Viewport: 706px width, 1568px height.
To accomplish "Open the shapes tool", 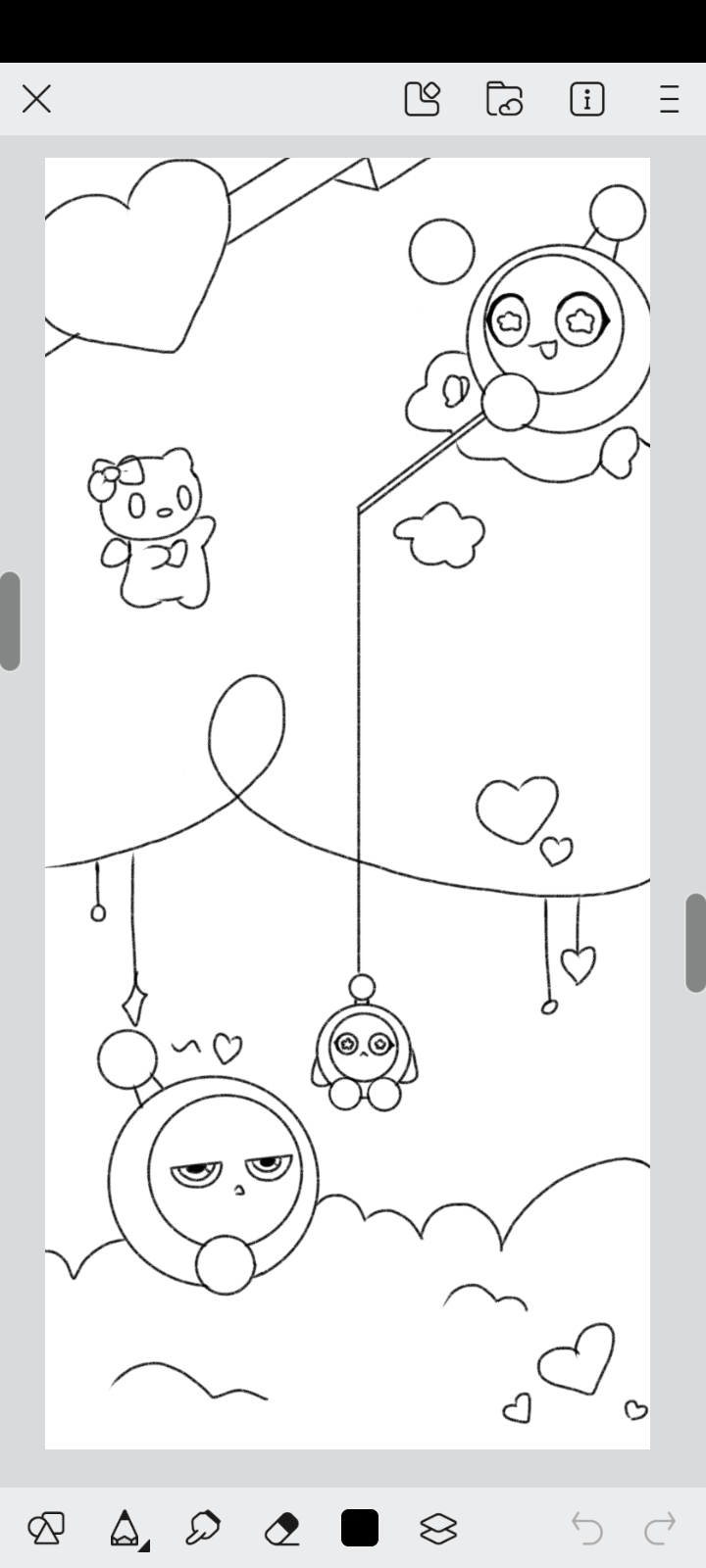I will pos(46,1528).
